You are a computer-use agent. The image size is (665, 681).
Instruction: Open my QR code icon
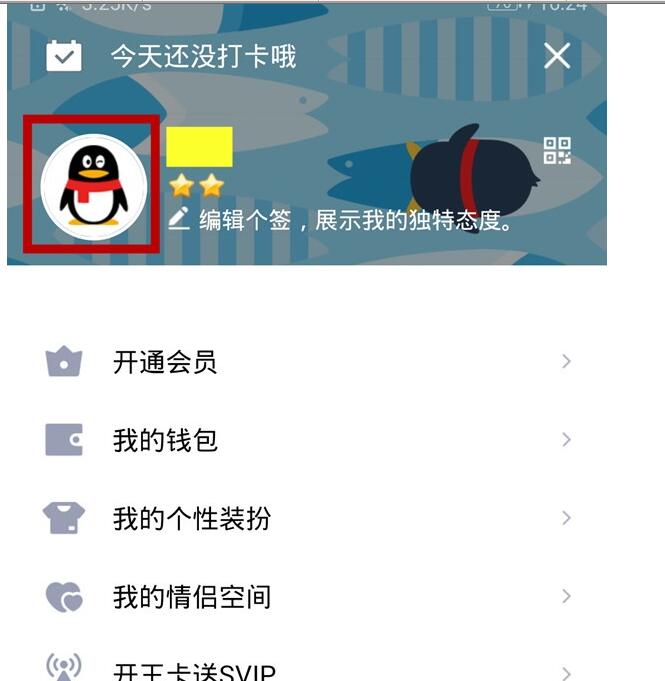pos(557,151)
